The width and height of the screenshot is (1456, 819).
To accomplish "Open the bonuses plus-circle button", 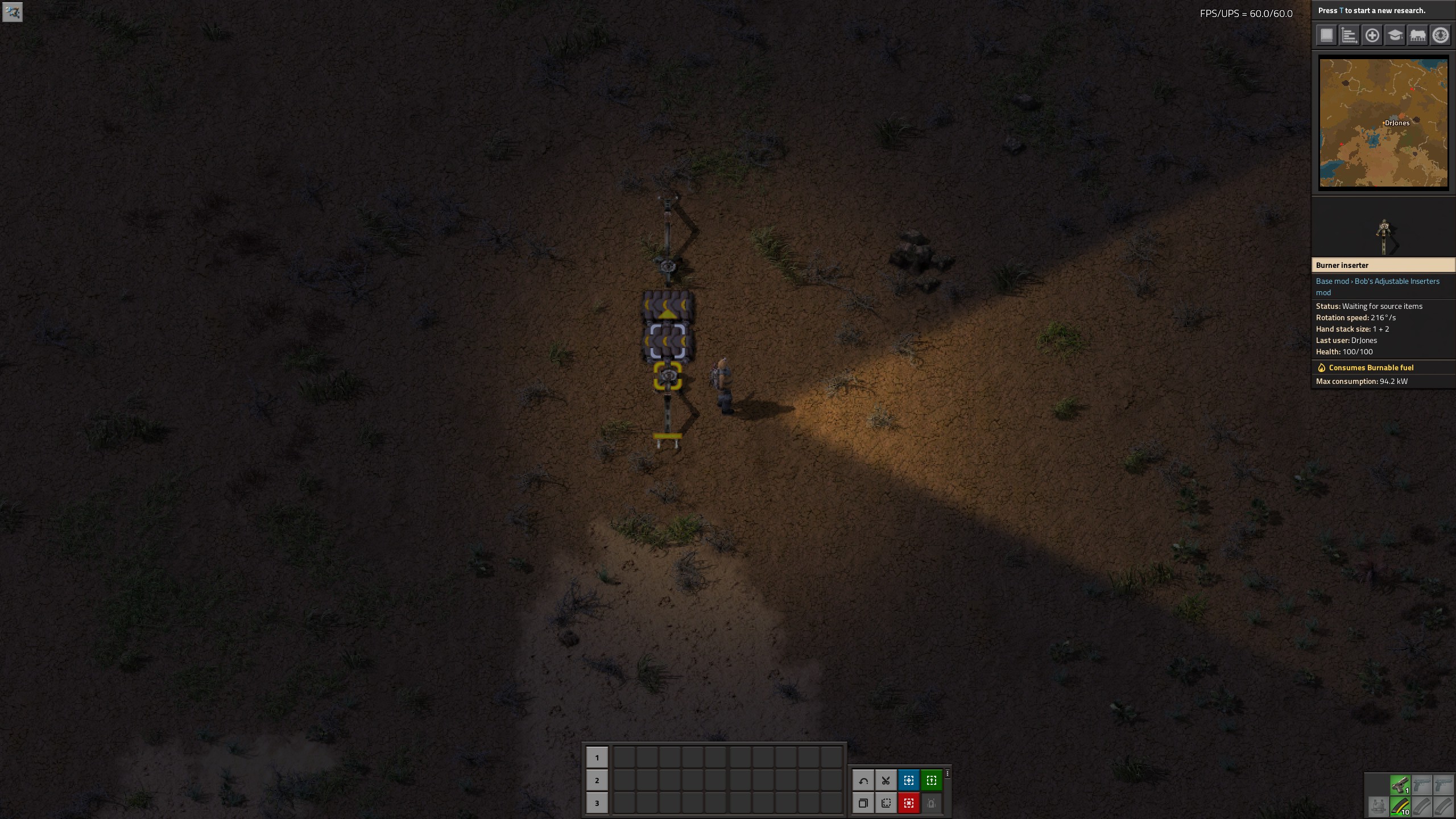I will 1372,35.
